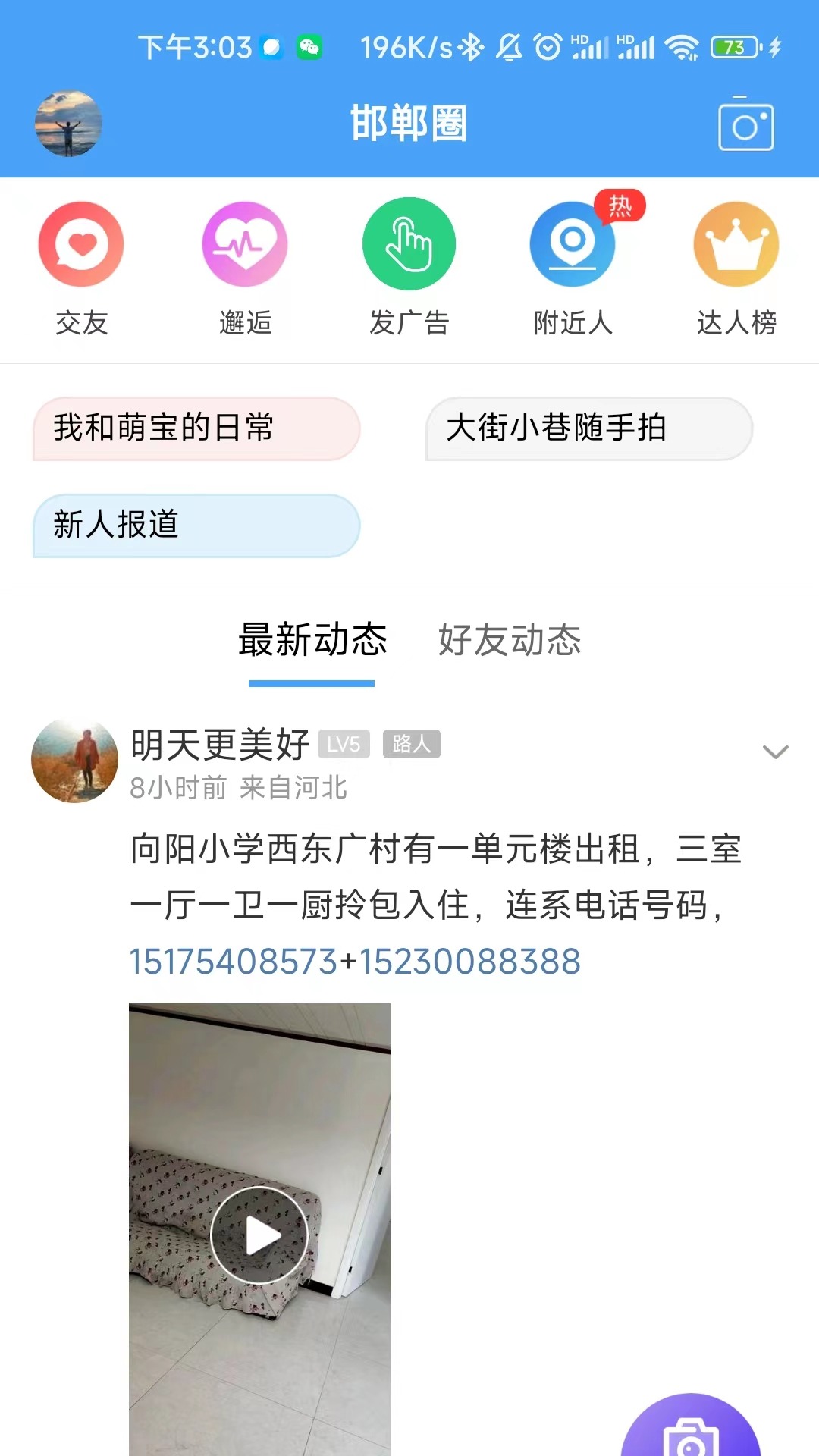Open the profile avatar in the top-left corner
The width and height of the screenshot is (819, 1456).
pos(67,125)
